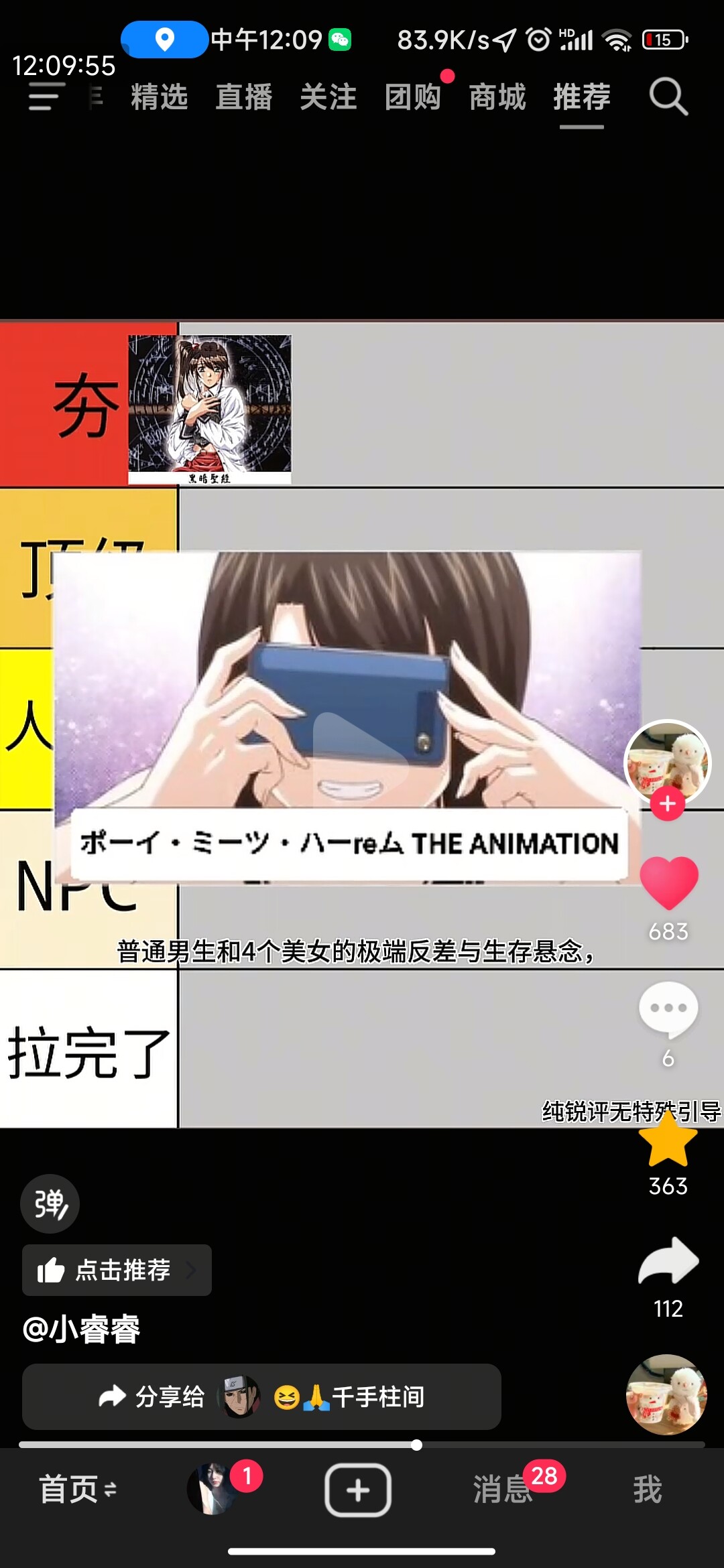Share the video using the arrow icon
This screenshot has height=1568, width=724.
668,1261
